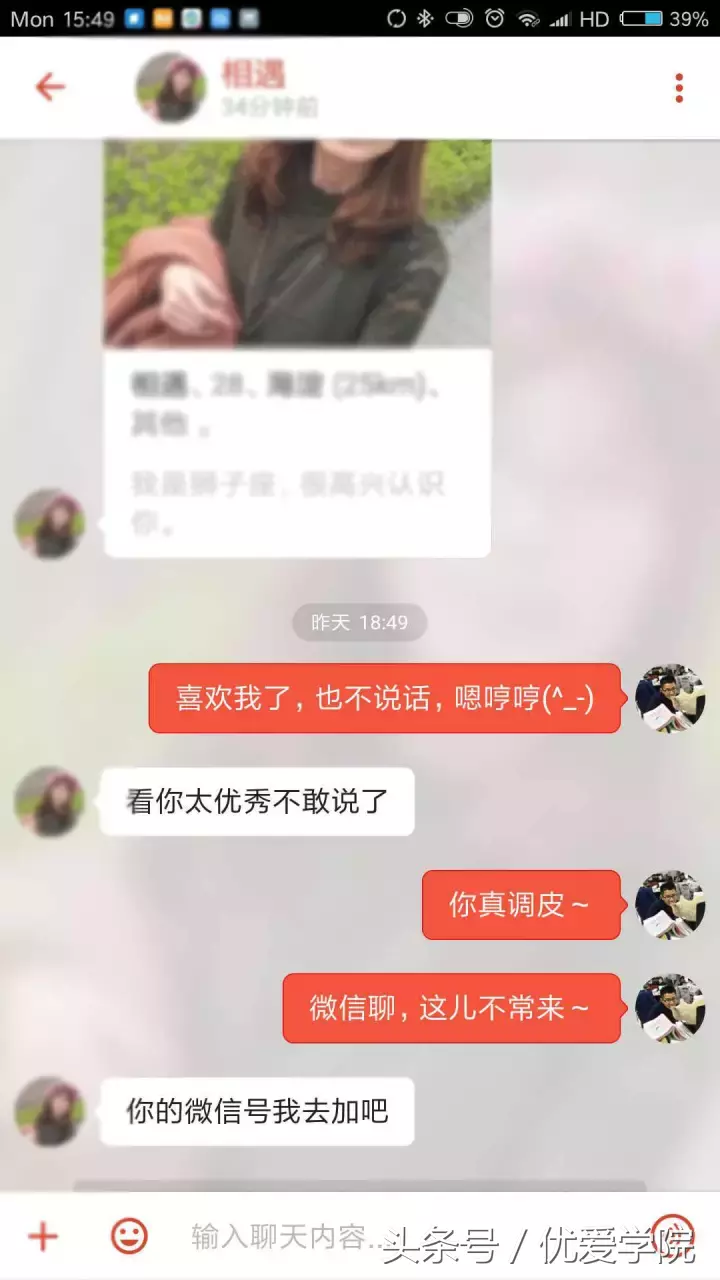Go back from this chat
The image size is (720, 1280).
[49, 88]
